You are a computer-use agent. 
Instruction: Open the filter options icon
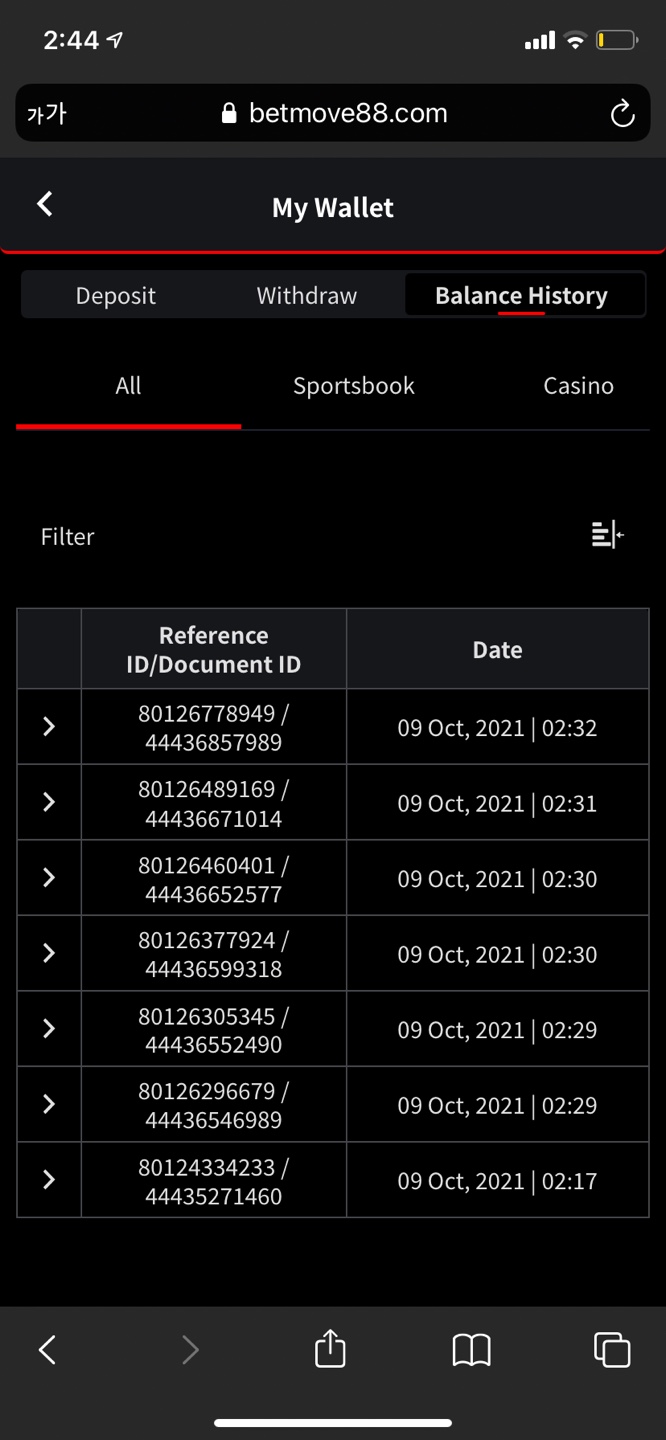(x=607, y=535)
